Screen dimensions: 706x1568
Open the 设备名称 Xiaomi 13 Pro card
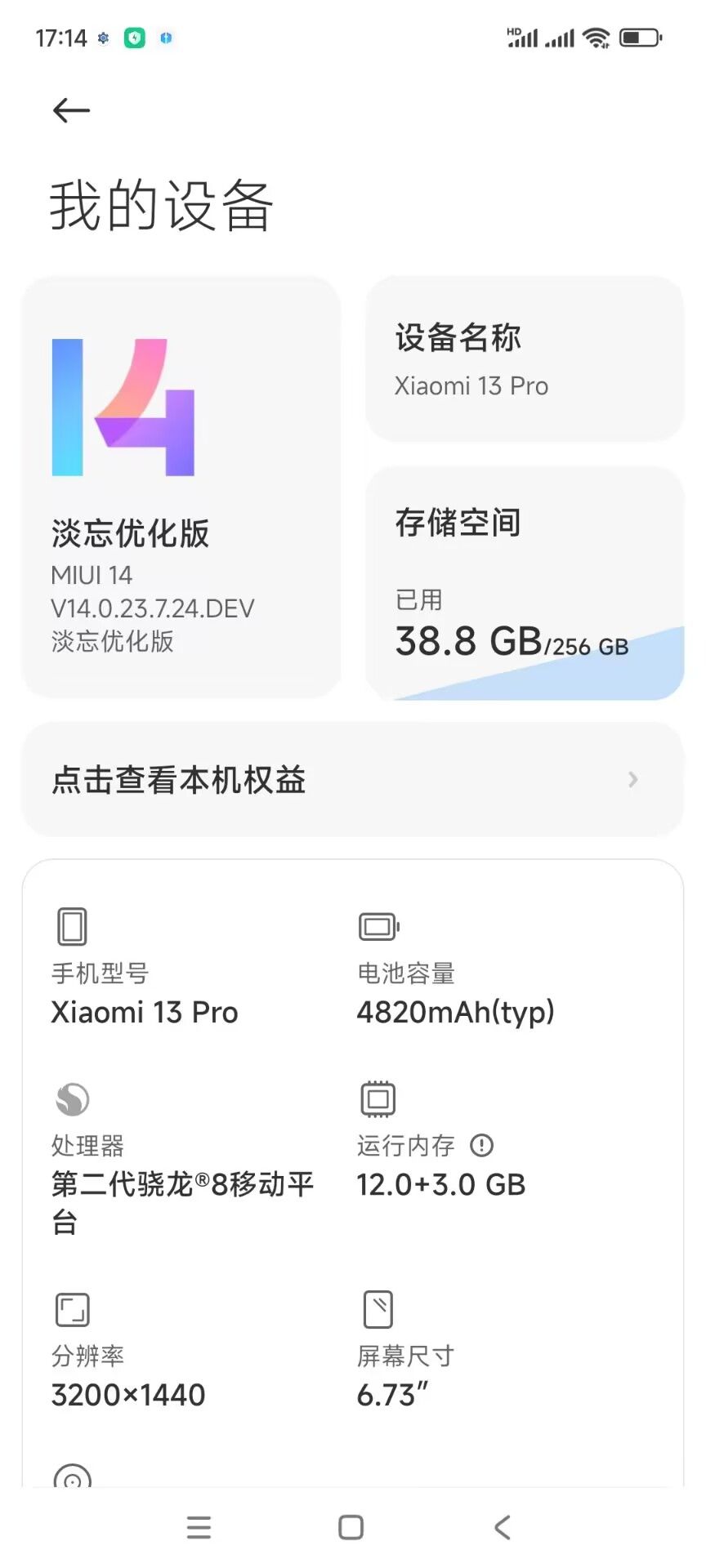coord(524,359)
